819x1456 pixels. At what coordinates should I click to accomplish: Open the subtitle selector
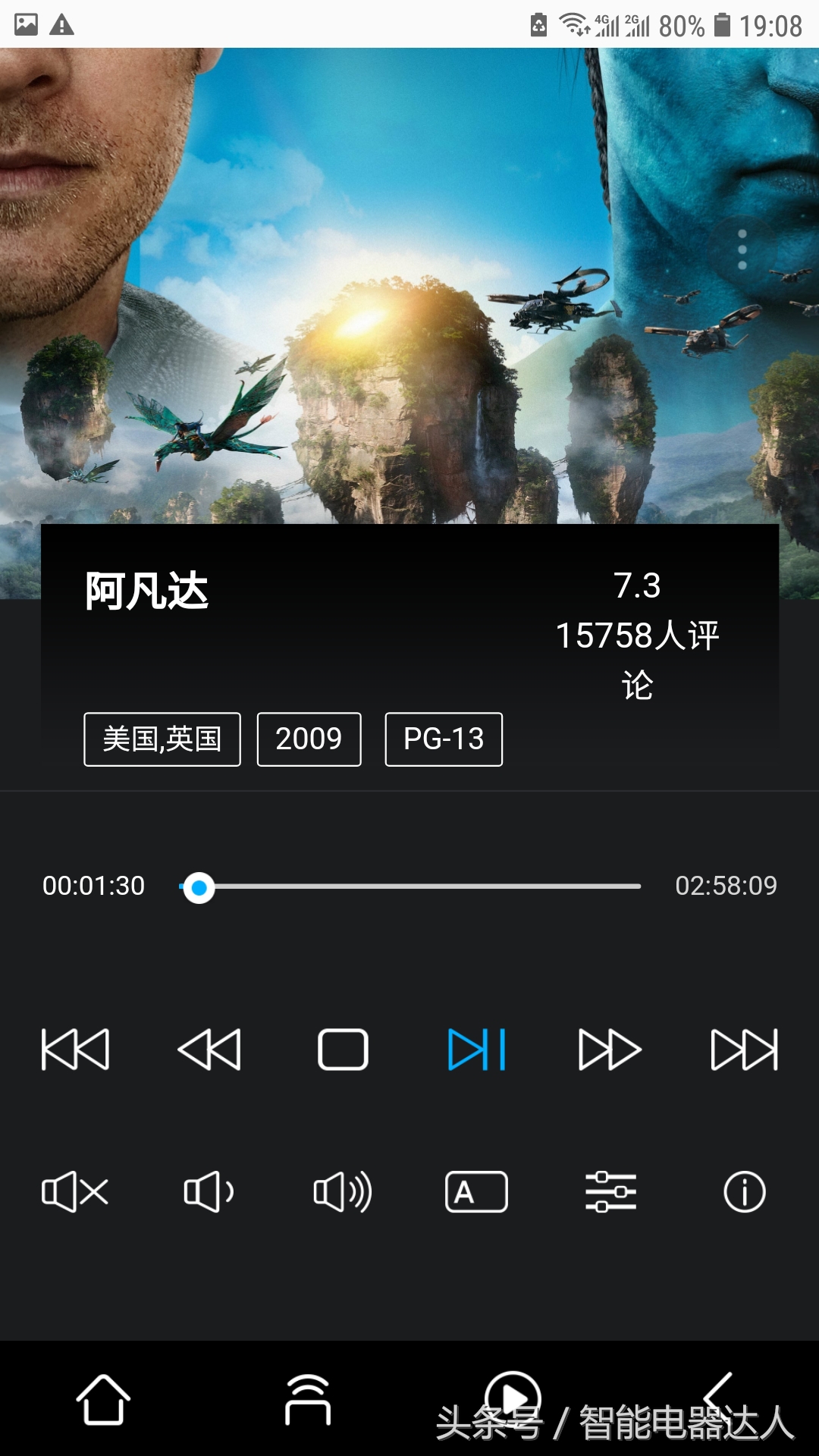475,1191
